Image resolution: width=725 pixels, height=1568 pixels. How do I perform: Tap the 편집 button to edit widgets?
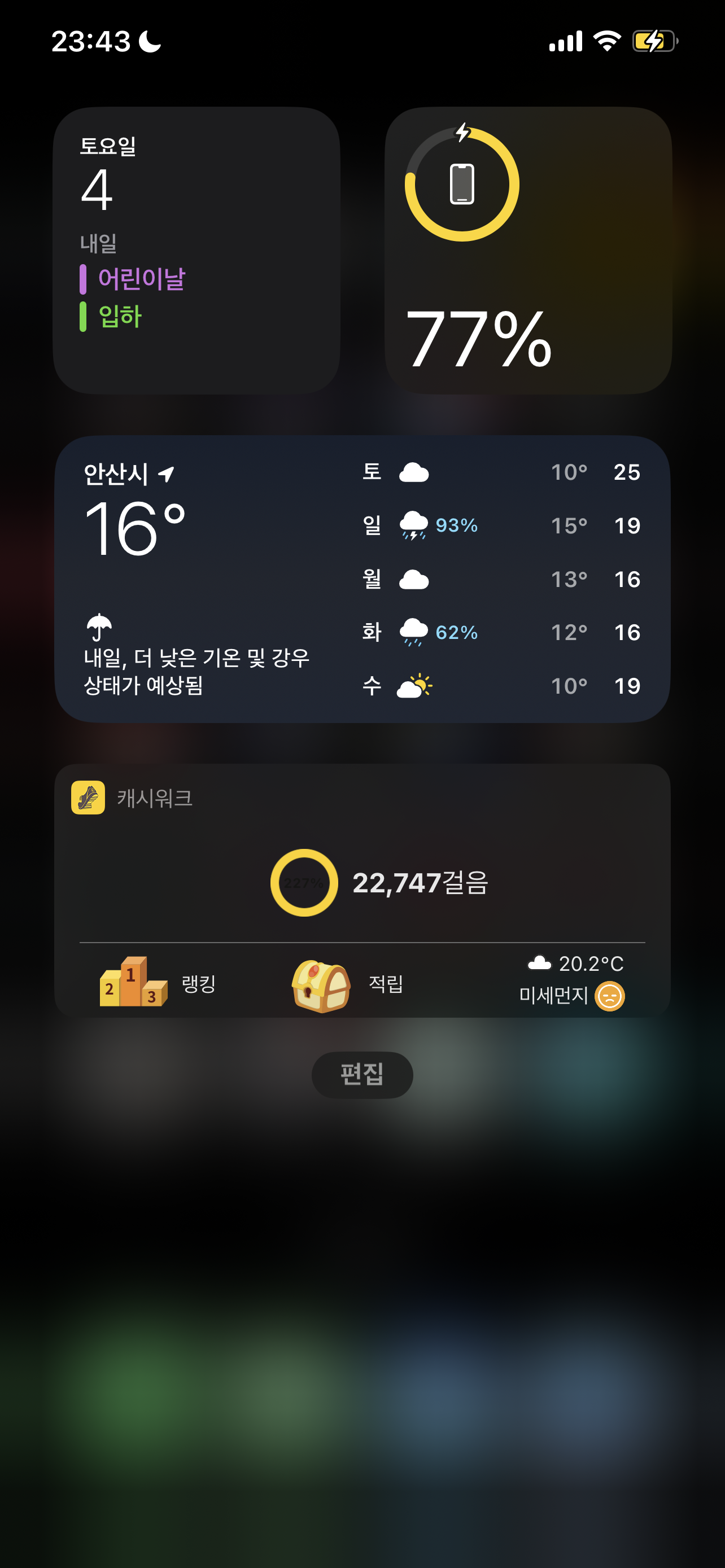pos(362,1074)
